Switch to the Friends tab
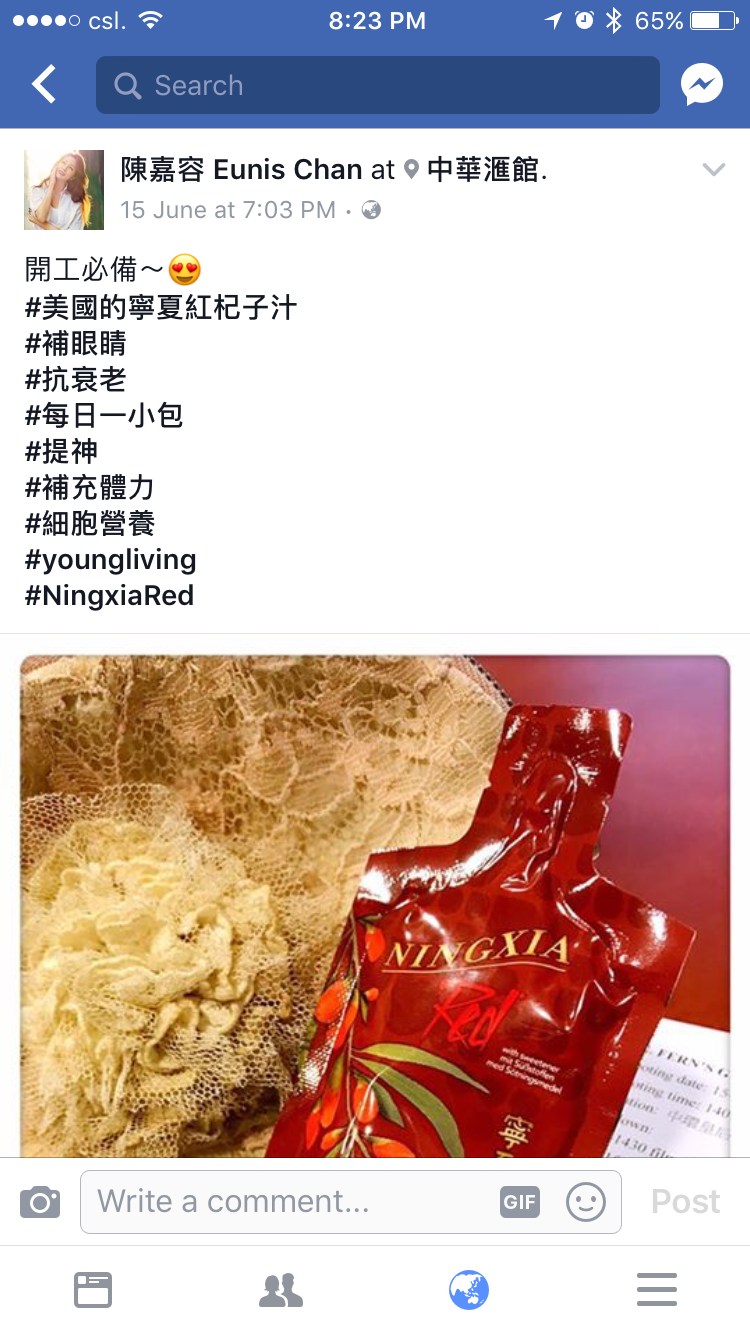Image resolution: width=750 pixels, height=1334 pixels. point(281,1290)
